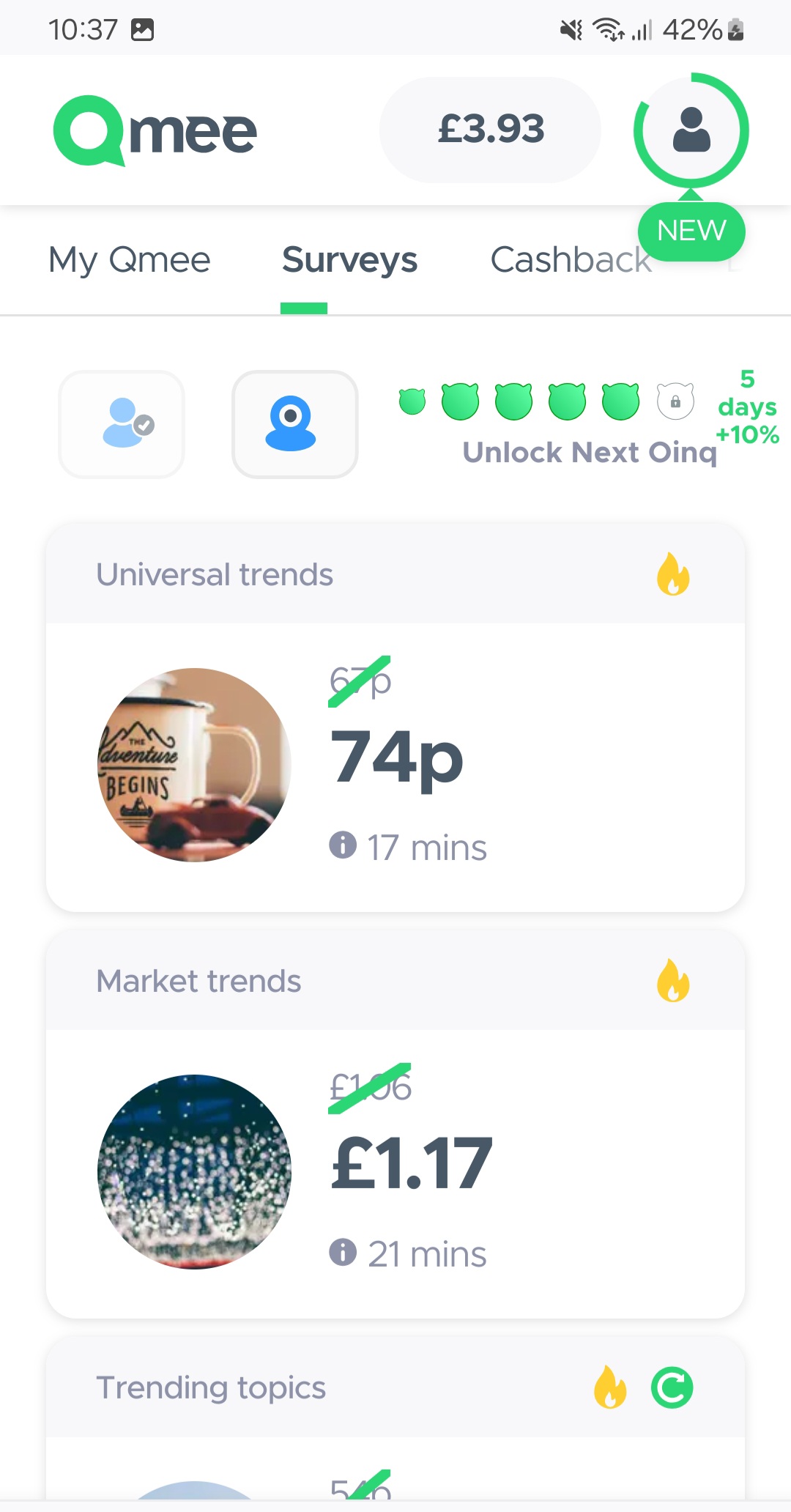Tap the verified profile icon button
The image size is (791, 1512).
tap(122, 424)
